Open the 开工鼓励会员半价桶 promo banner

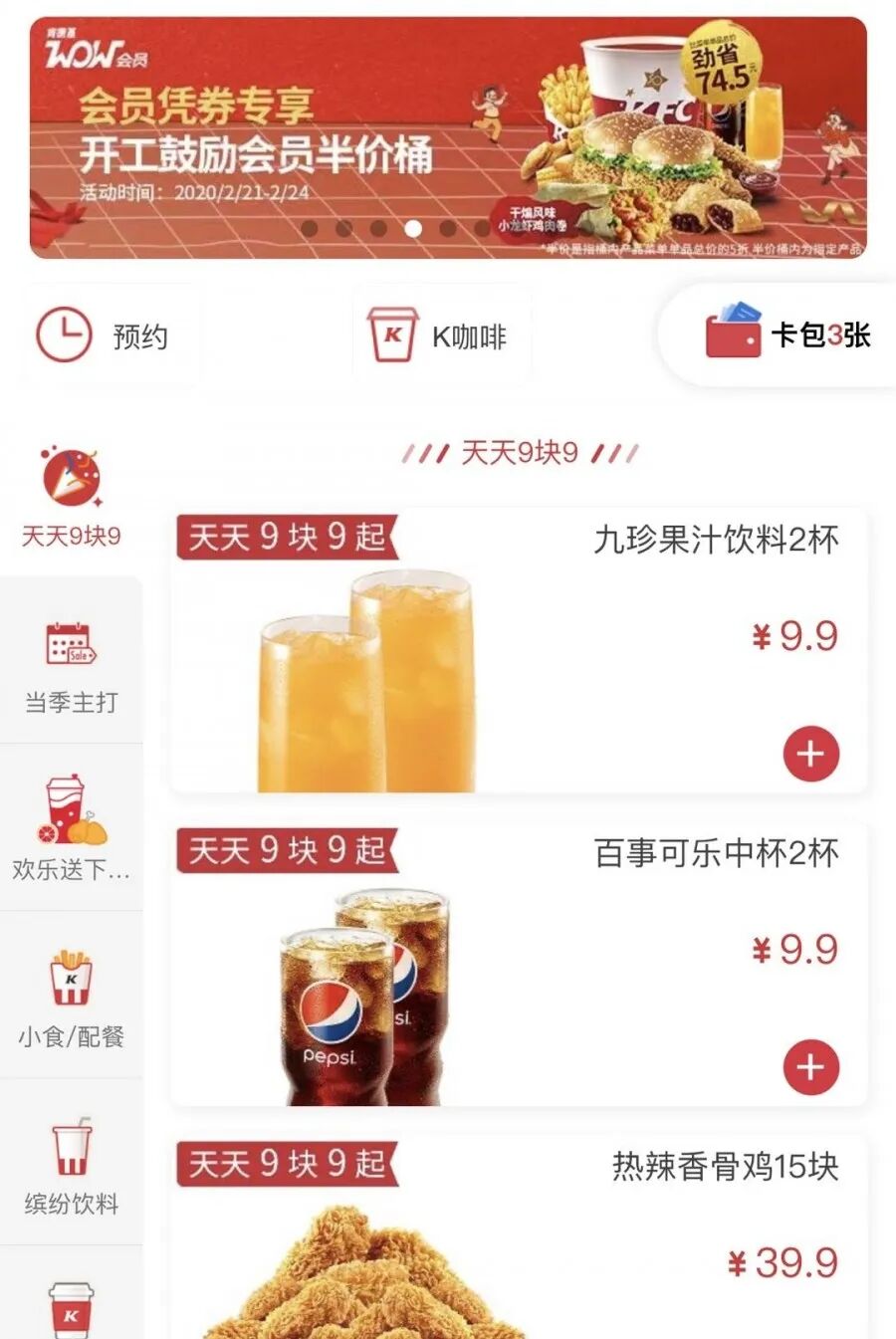coord(448,137)
